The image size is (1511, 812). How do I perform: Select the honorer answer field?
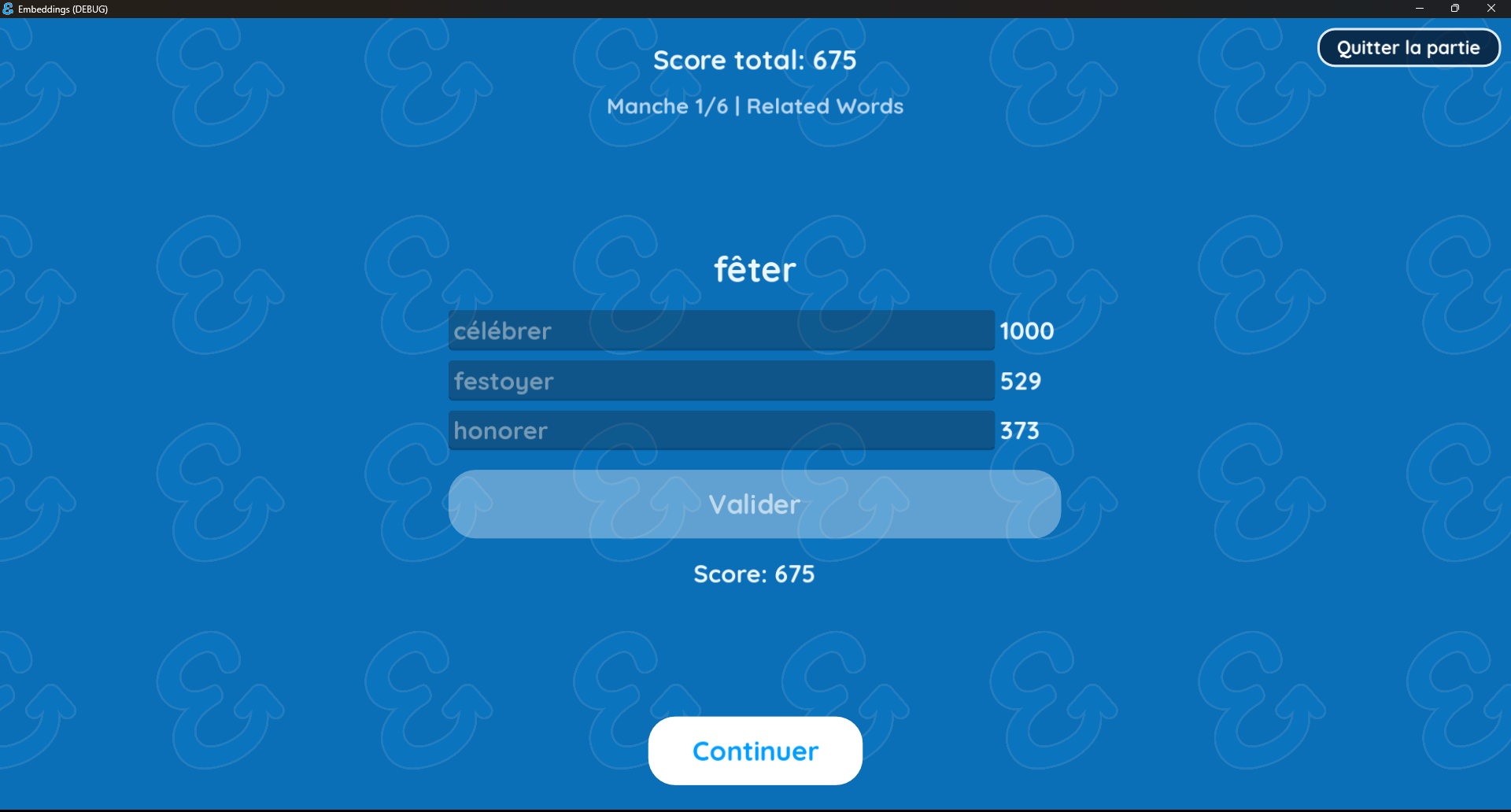[721, 430]
